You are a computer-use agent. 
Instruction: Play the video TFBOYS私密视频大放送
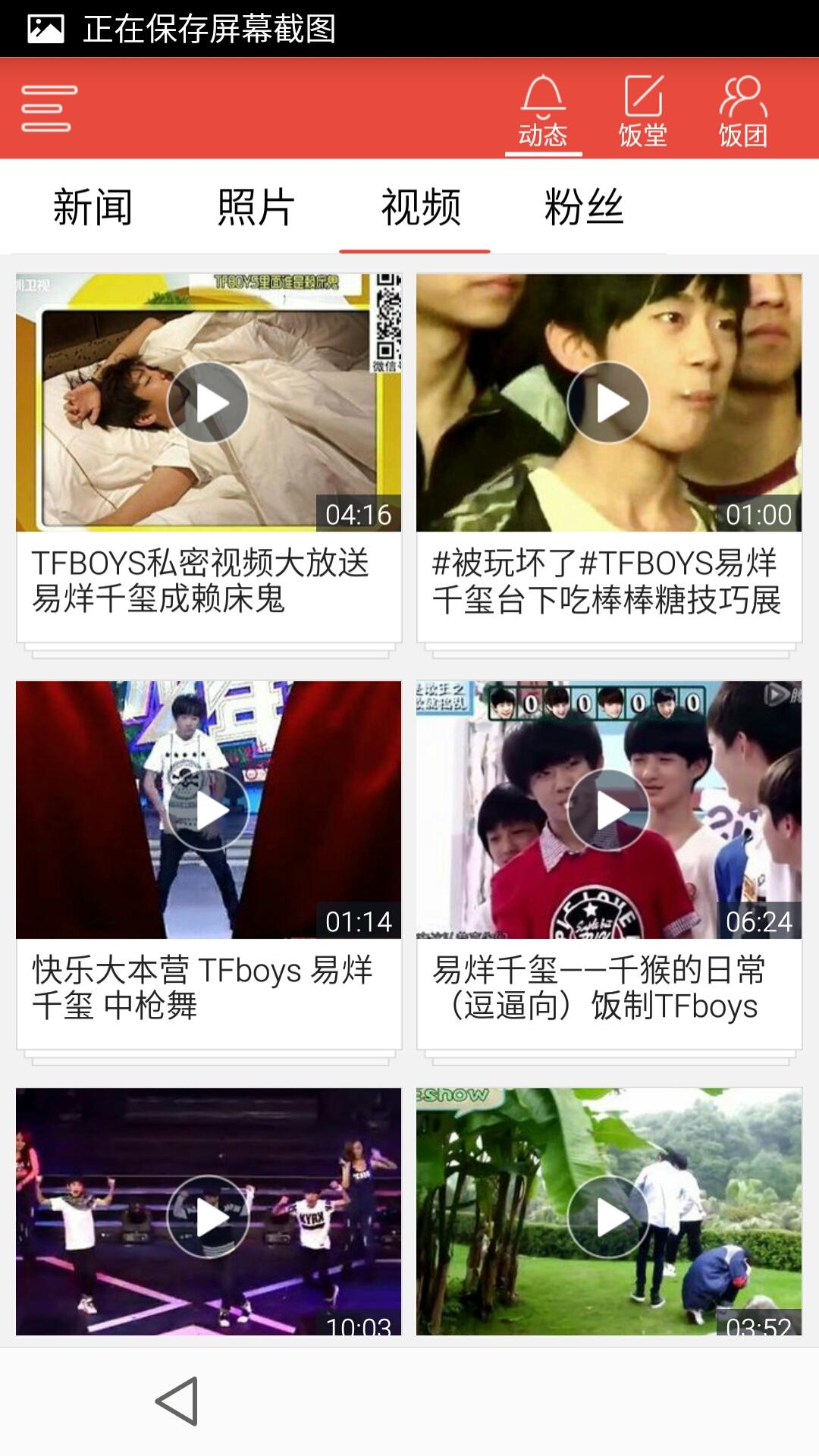tap(208, 403)
